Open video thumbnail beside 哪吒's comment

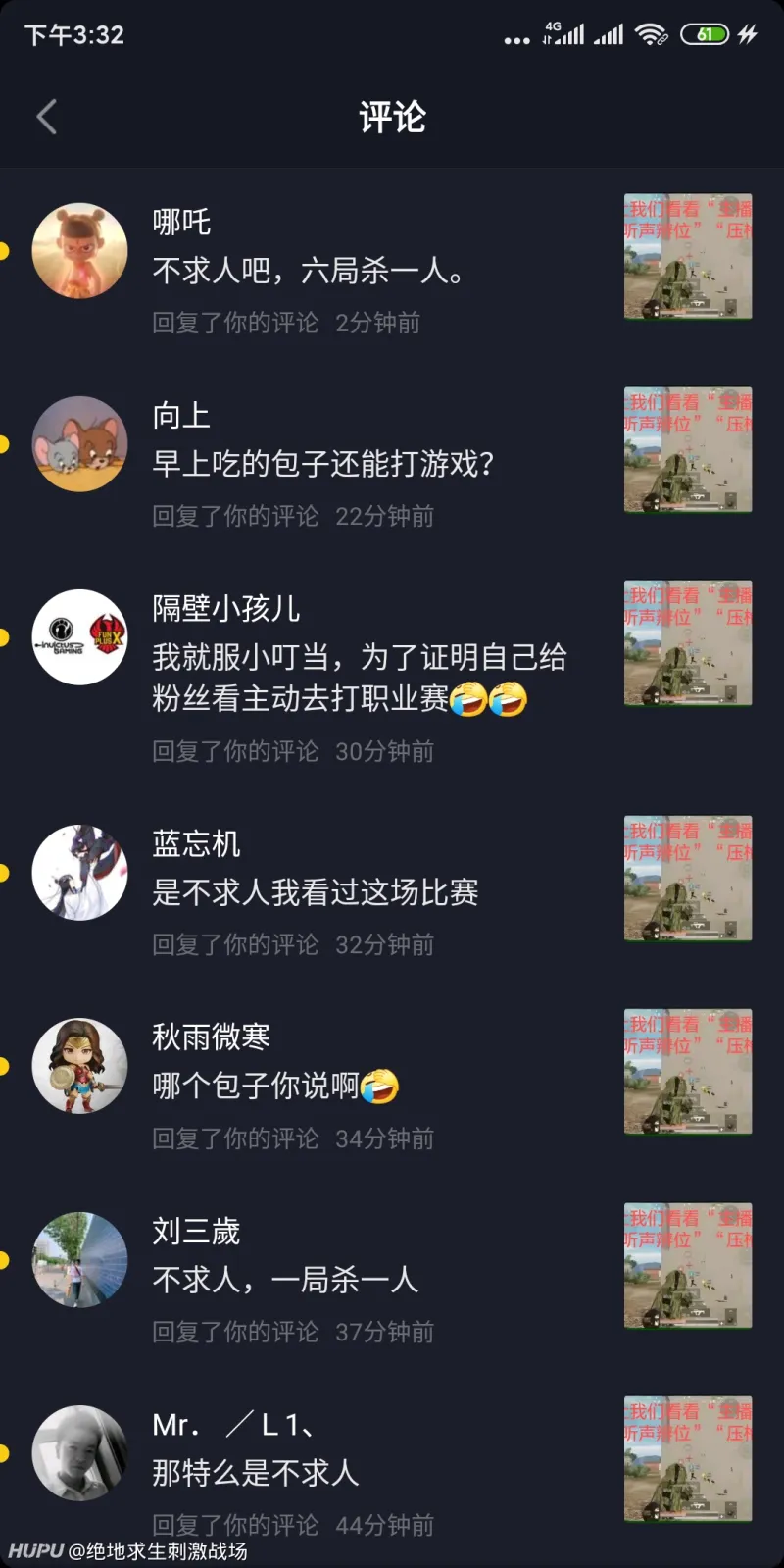point(688,257)
